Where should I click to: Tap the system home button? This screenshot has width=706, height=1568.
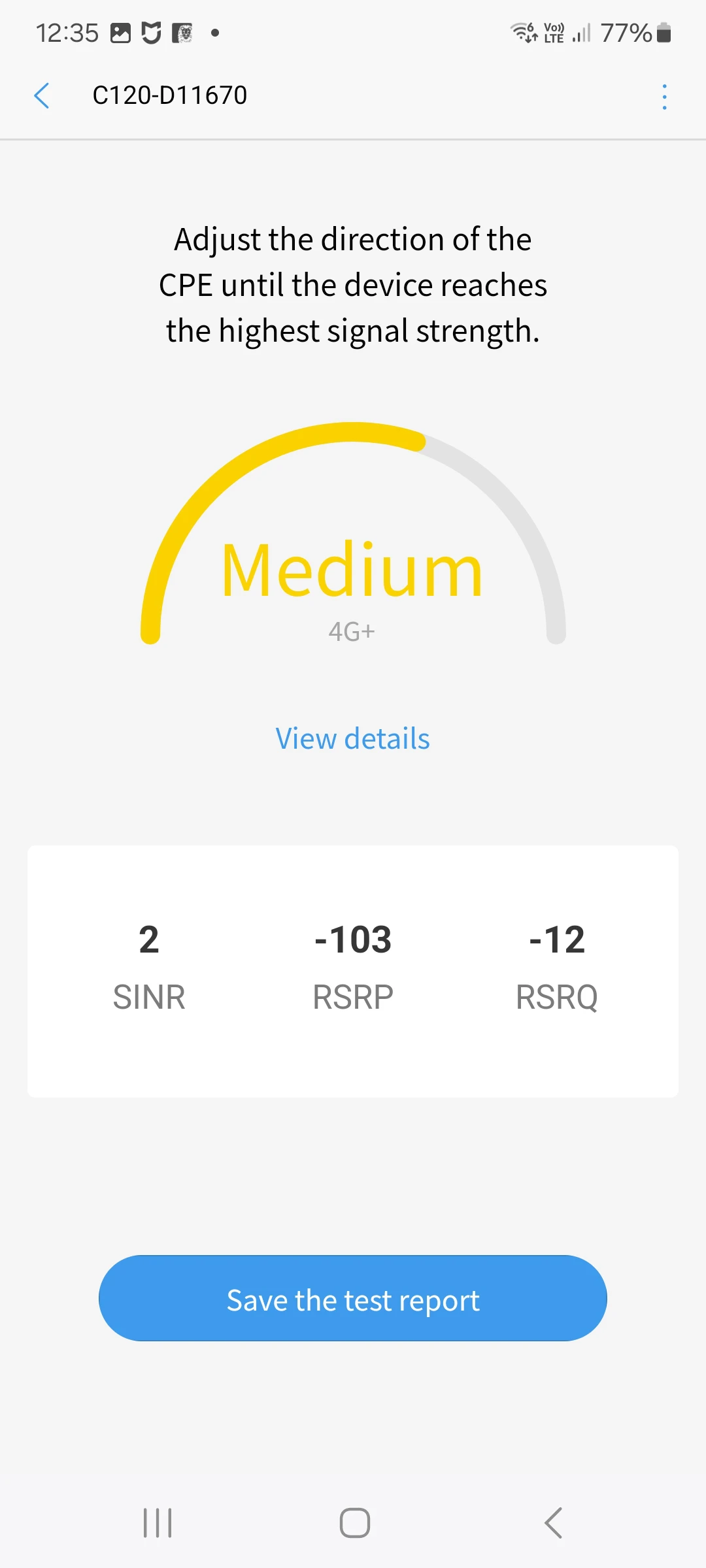tap(354, 1523)
